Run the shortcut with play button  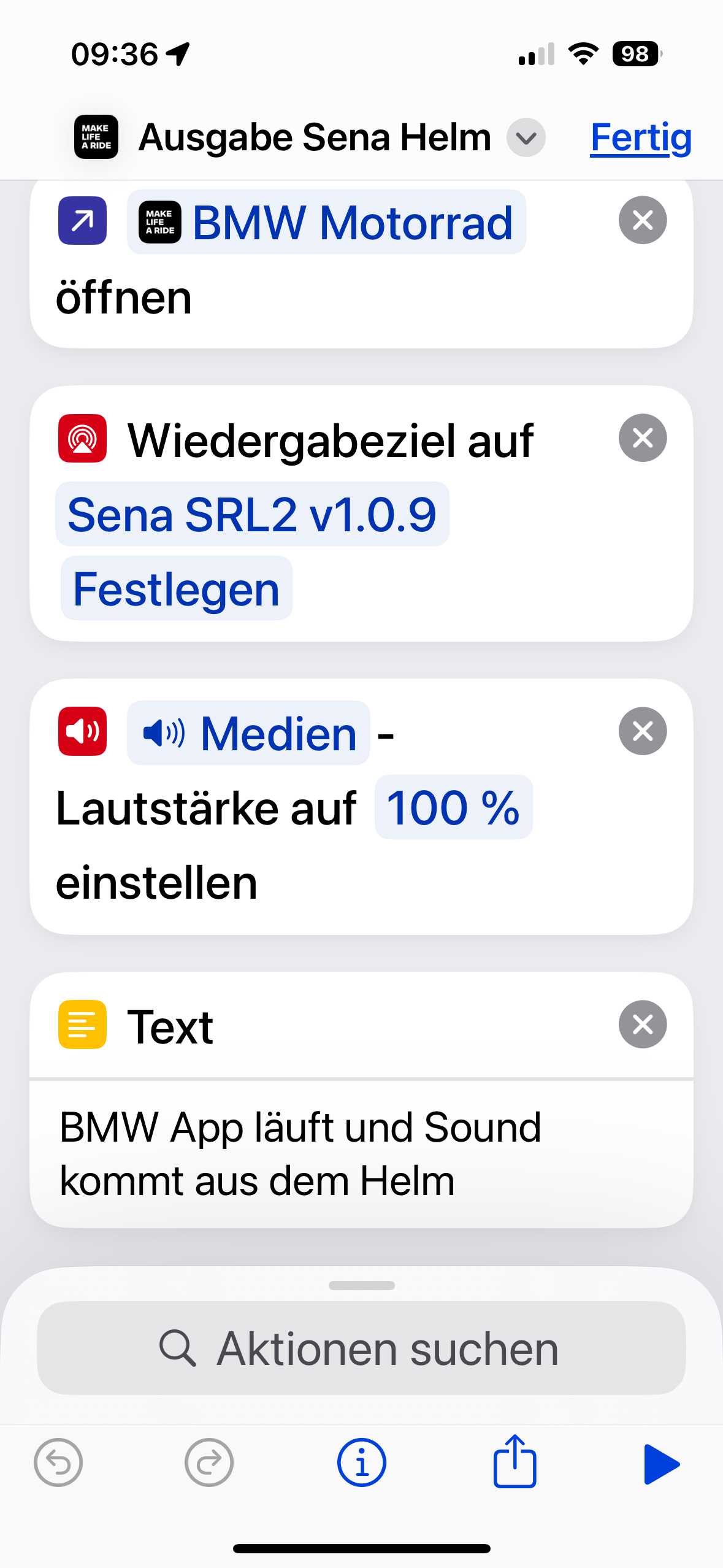[x=661, y=1464]
